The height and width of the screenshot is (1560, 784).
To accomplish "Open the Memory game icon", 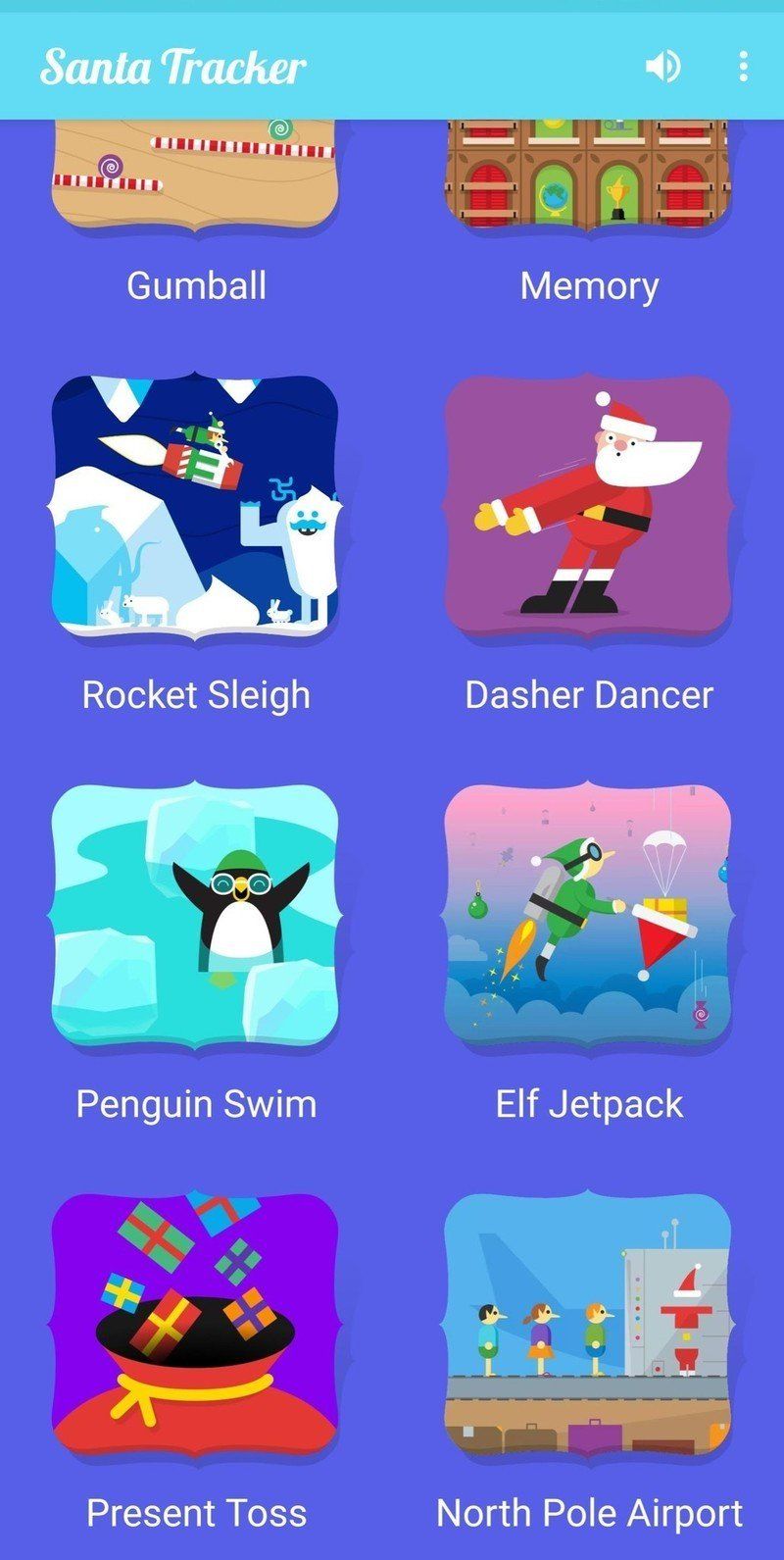I will pyautogui.click(x=588, y=176).
